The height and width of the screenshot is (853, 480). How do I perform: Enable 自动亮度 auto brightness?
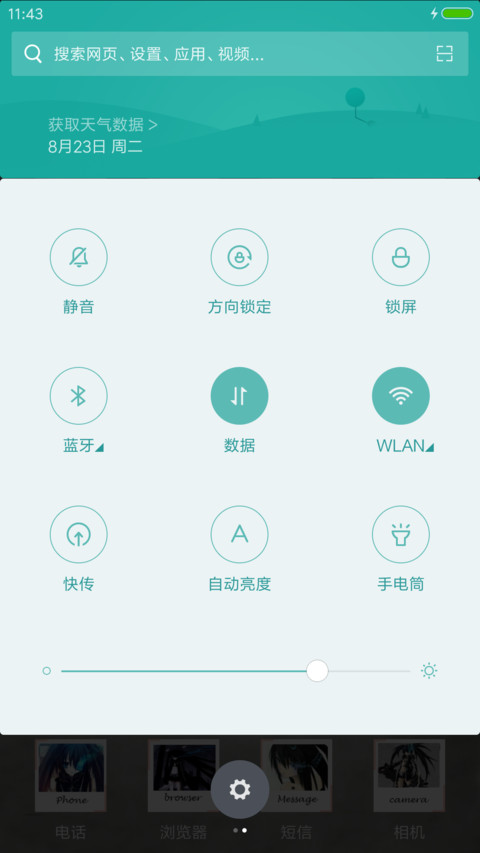pyautogui.click(x=239, y=535)
